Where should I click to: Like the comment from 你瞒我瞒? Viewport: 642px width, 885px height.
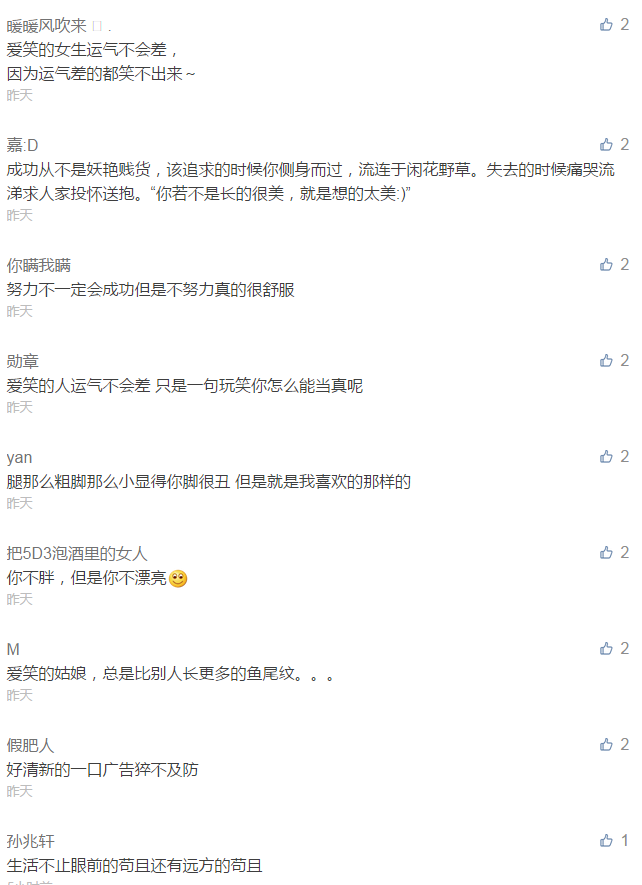pos(606,265)
